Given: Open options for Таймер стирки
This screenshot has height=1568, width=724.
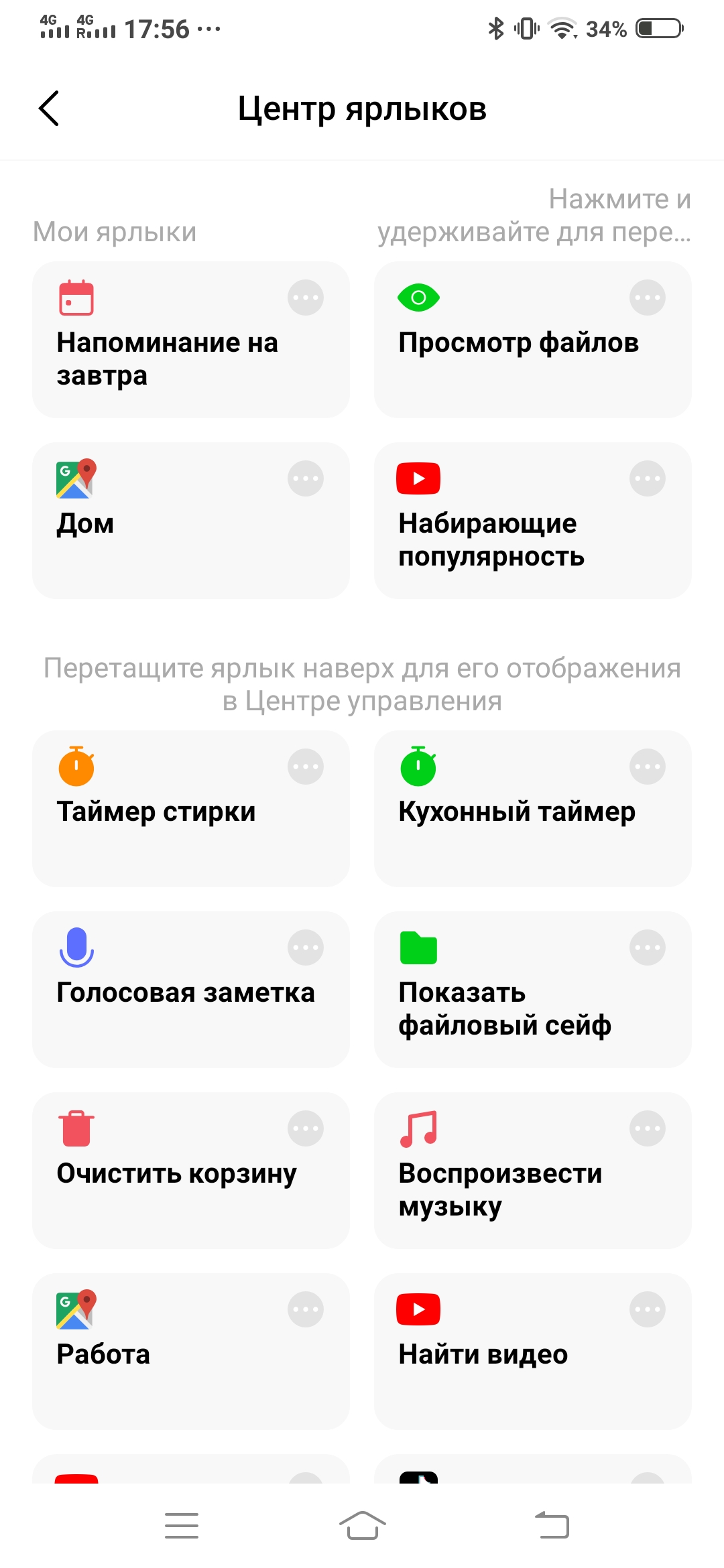Looking at the screenshot, I should pos(306,767).
